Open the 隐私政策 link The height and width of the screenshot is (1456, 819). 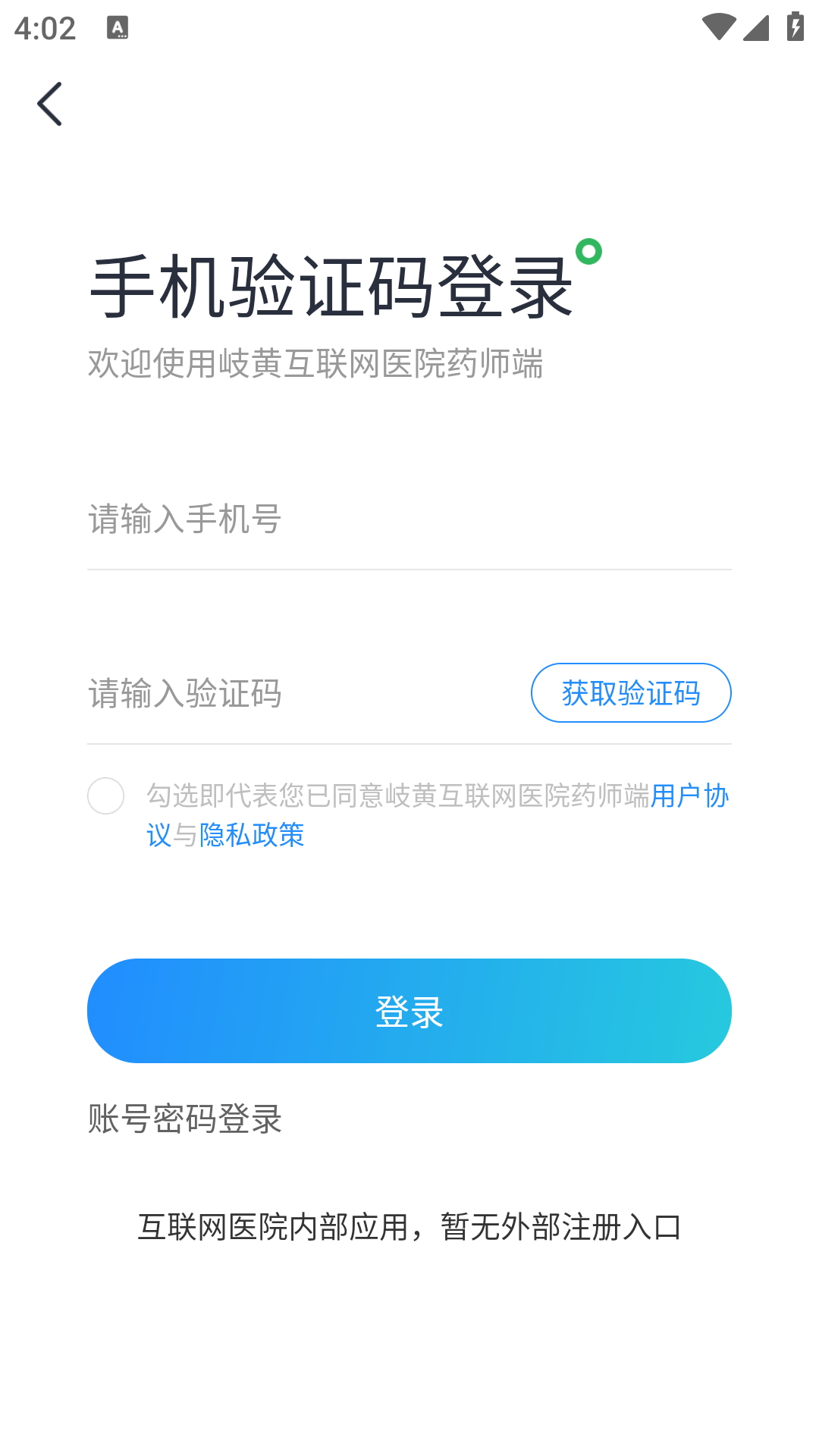pos(252,836)
